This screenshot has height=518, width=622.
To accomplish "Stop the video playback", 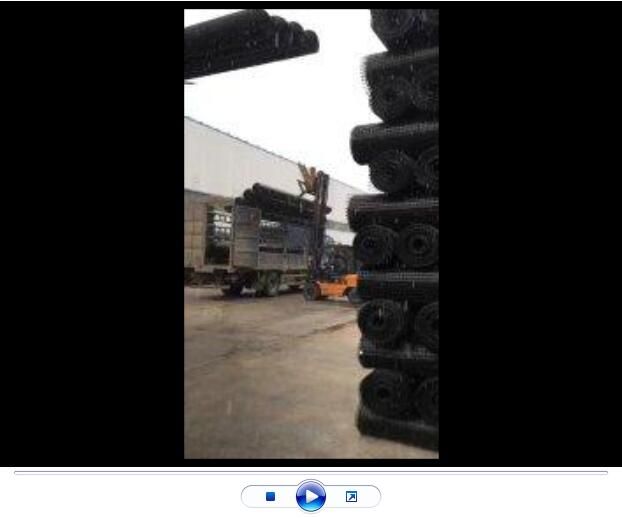I will pyautogui.click(x=270, y=496).
